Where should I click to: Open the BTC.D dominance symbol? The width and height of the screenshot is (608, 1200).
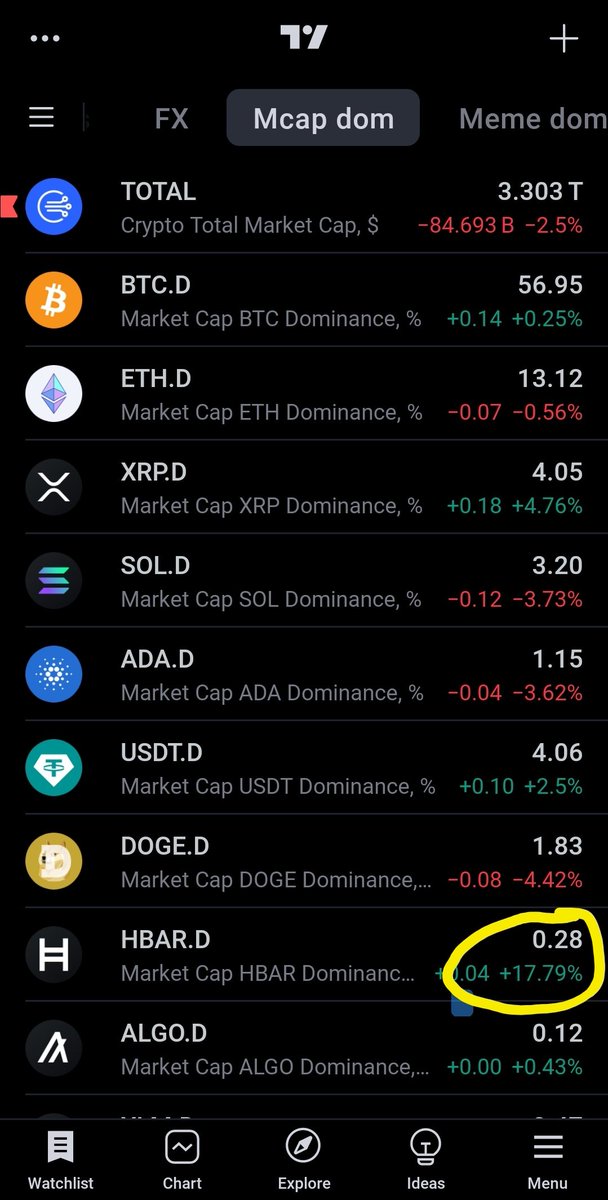[304, 301]
